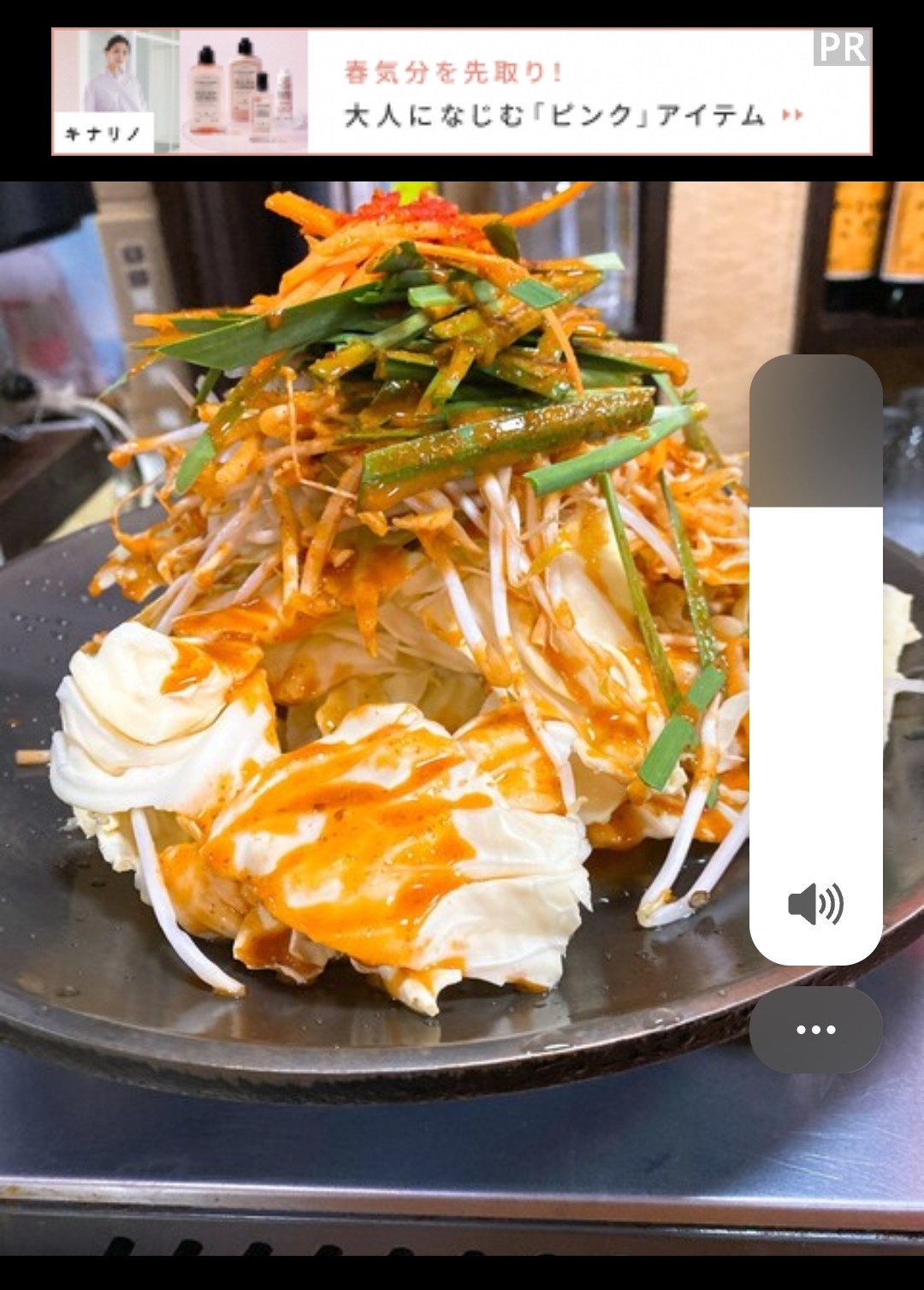
Task: Set media volume using the volume slider
Action: [x=815, y=659]
